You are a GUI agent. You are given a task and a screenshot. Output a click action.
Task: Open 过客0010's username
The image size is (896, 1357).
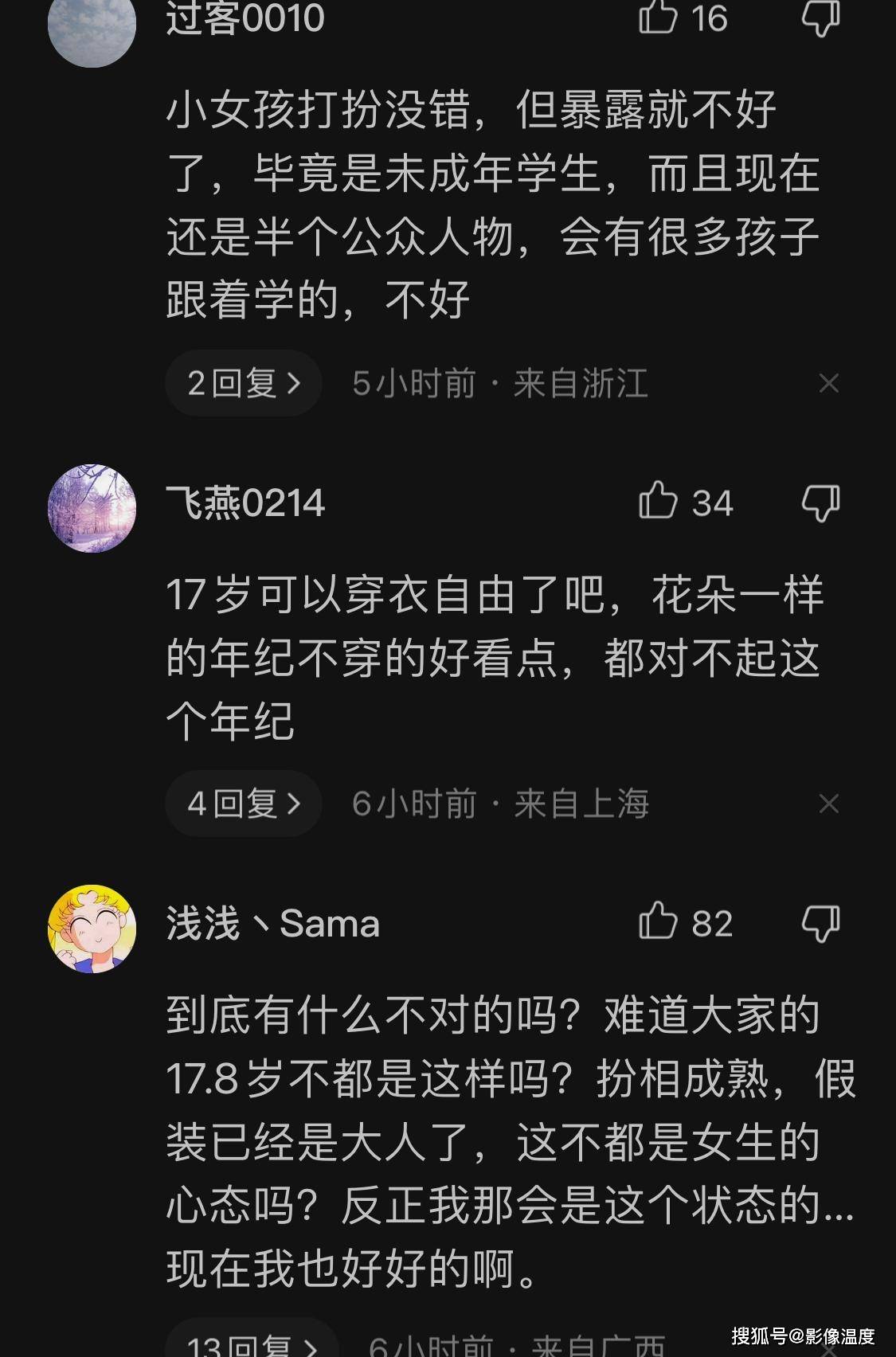click(x=247, y=20)
